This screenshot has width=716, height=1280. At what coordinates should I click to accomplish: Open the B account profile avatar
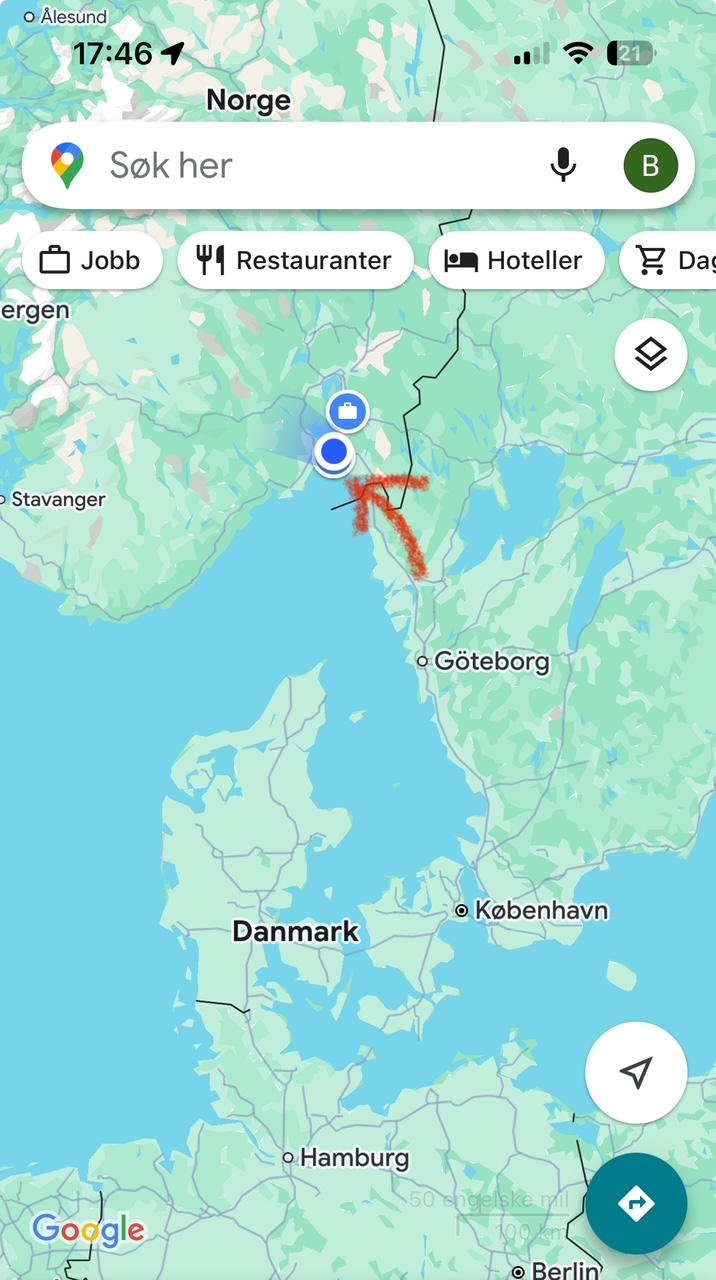650,165
